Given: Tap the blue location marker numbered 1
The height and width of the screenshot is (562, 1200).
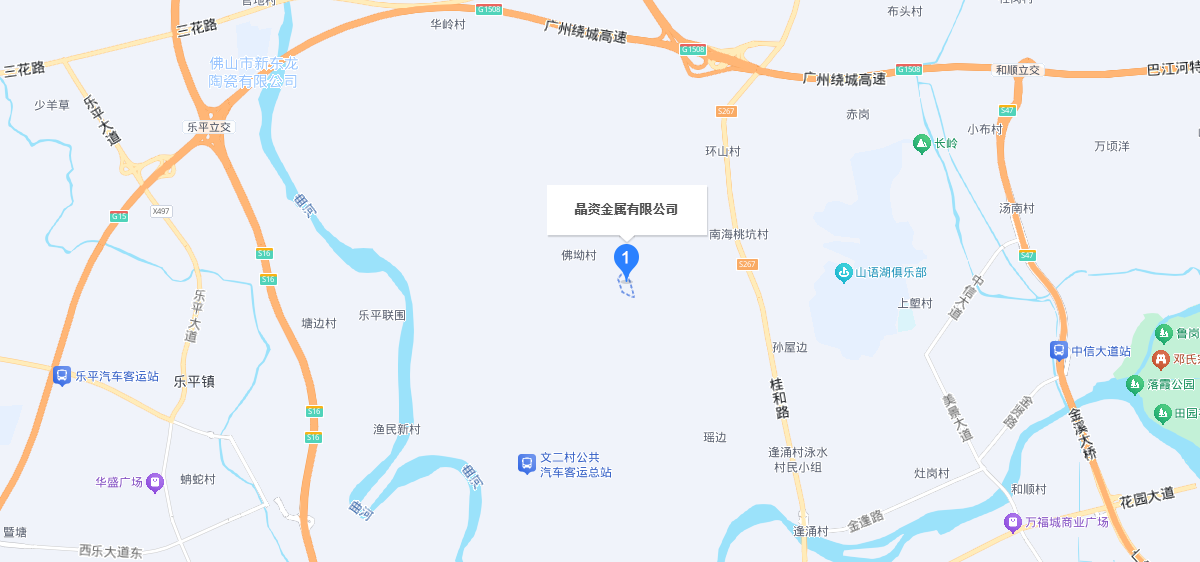Looking at the screenshot, I should 626,258.
